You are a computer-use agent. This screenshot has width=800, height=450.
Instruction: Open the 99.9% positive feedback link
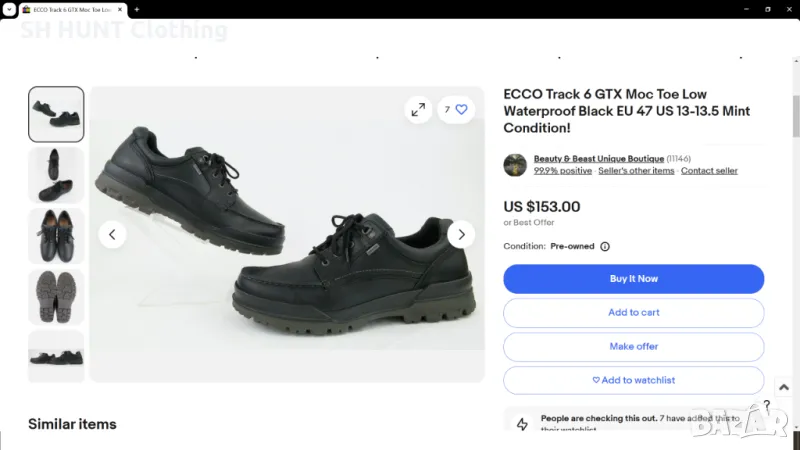(x=562, y=171)
